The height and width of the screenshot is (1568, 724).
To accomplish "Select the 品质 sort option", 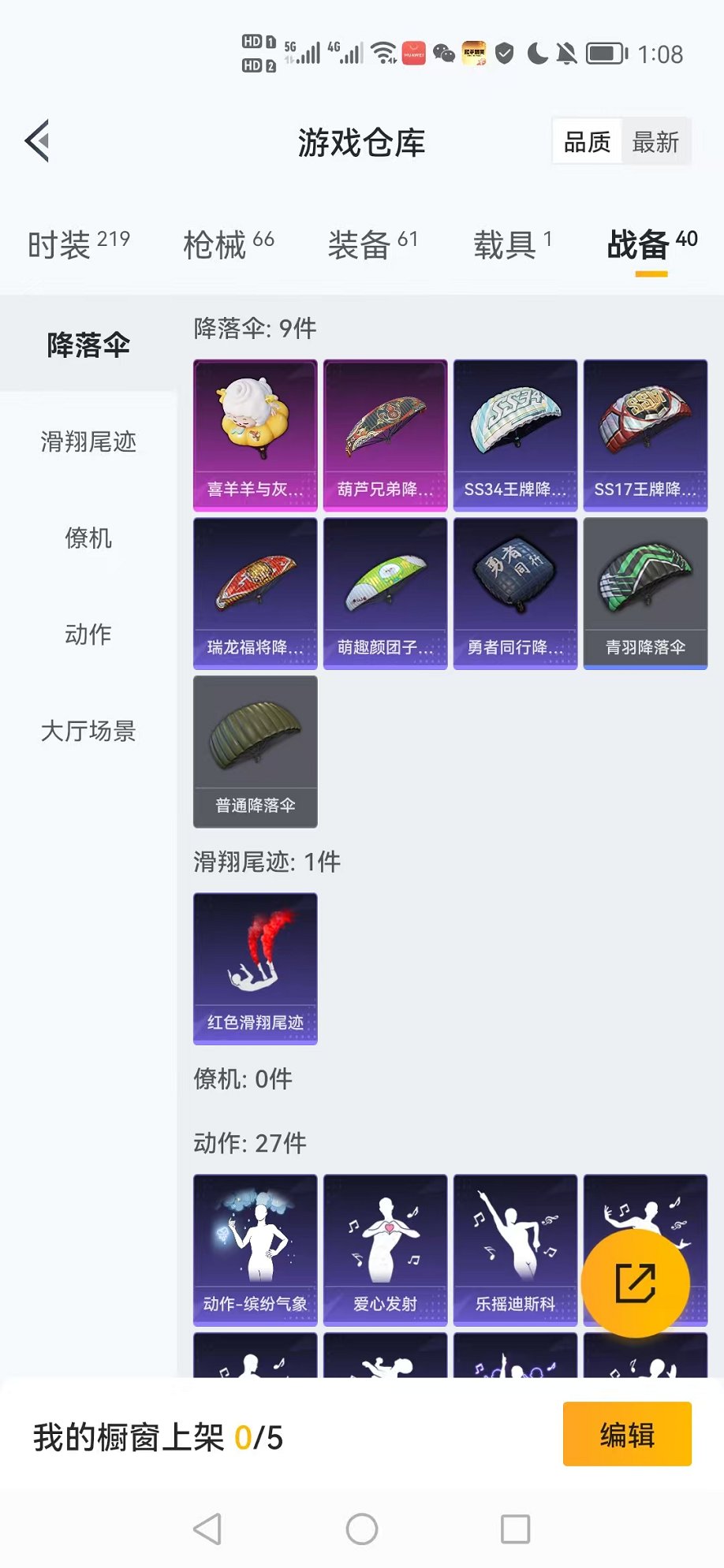I will (588, 143).
